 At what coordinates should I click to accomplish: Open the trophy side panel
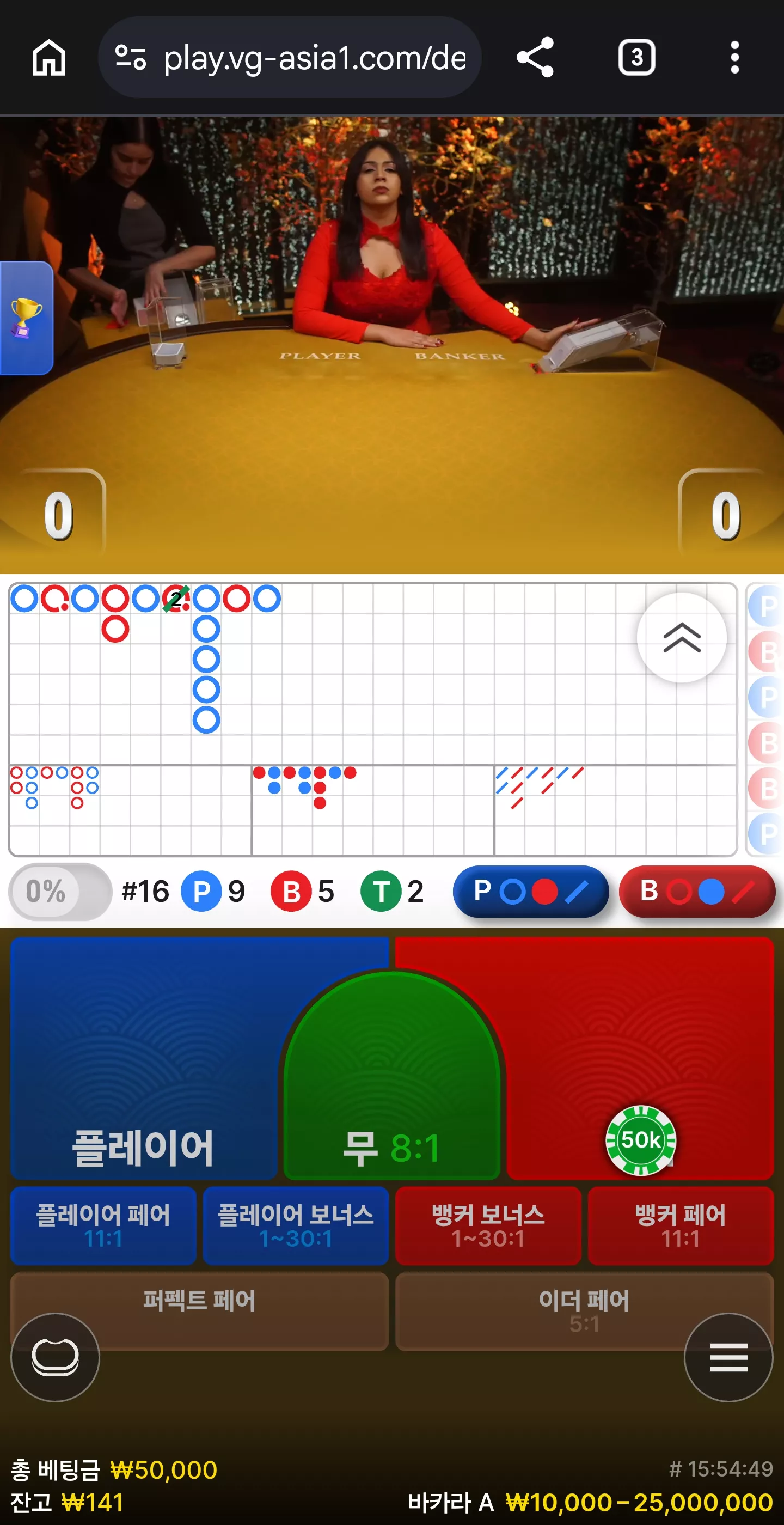tap(27, 318)
